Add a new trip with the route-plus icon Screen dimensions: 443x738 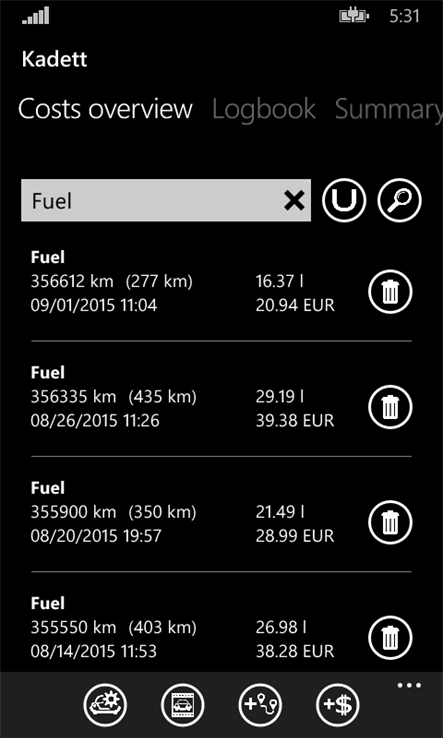pos(260,706)
